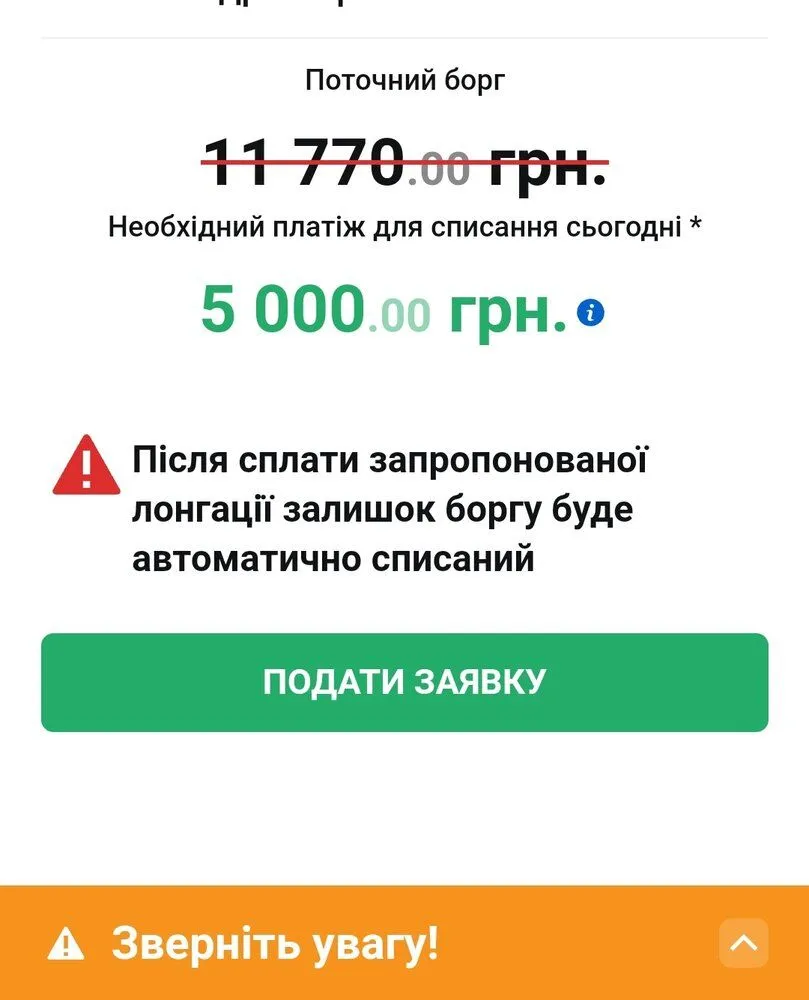Open the info icon next to 5 000 грн.
This screenshot has width=809, height=1000.
[x=591, y=313]
